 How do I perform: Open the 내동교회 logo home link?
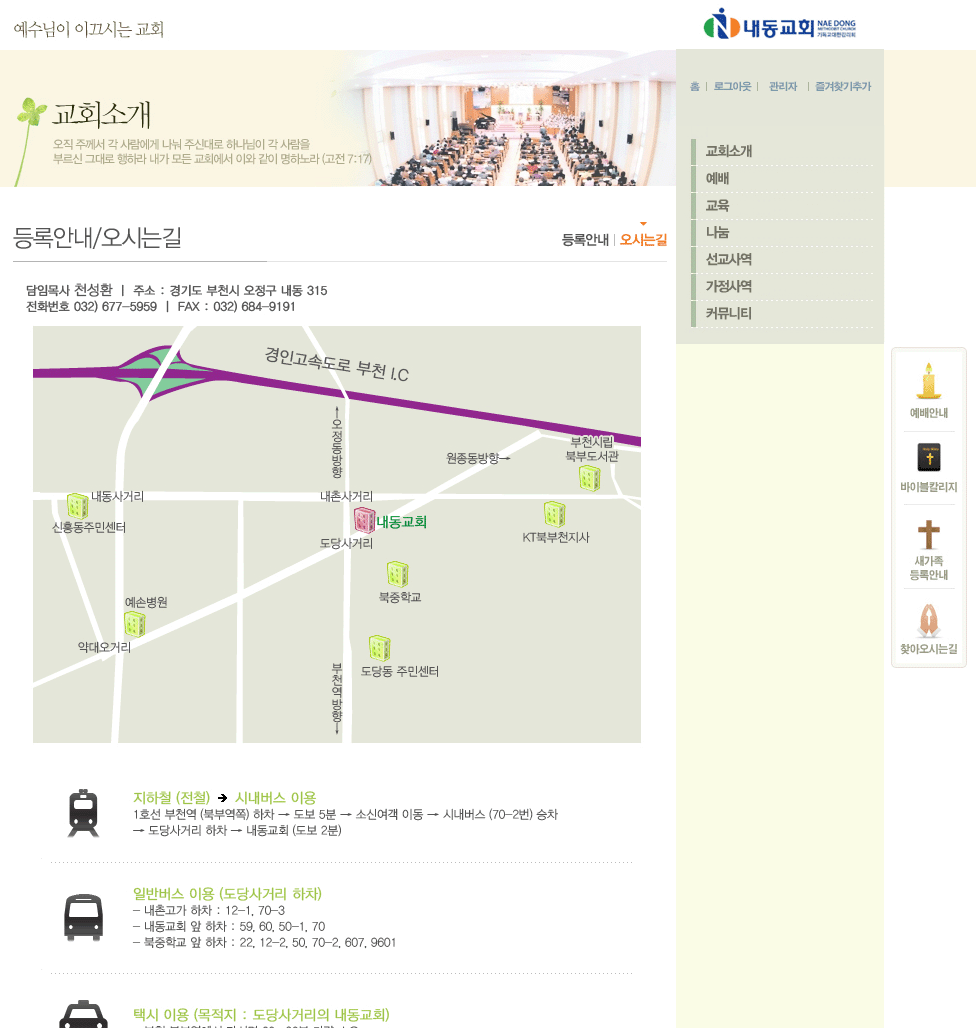[780, 24]
